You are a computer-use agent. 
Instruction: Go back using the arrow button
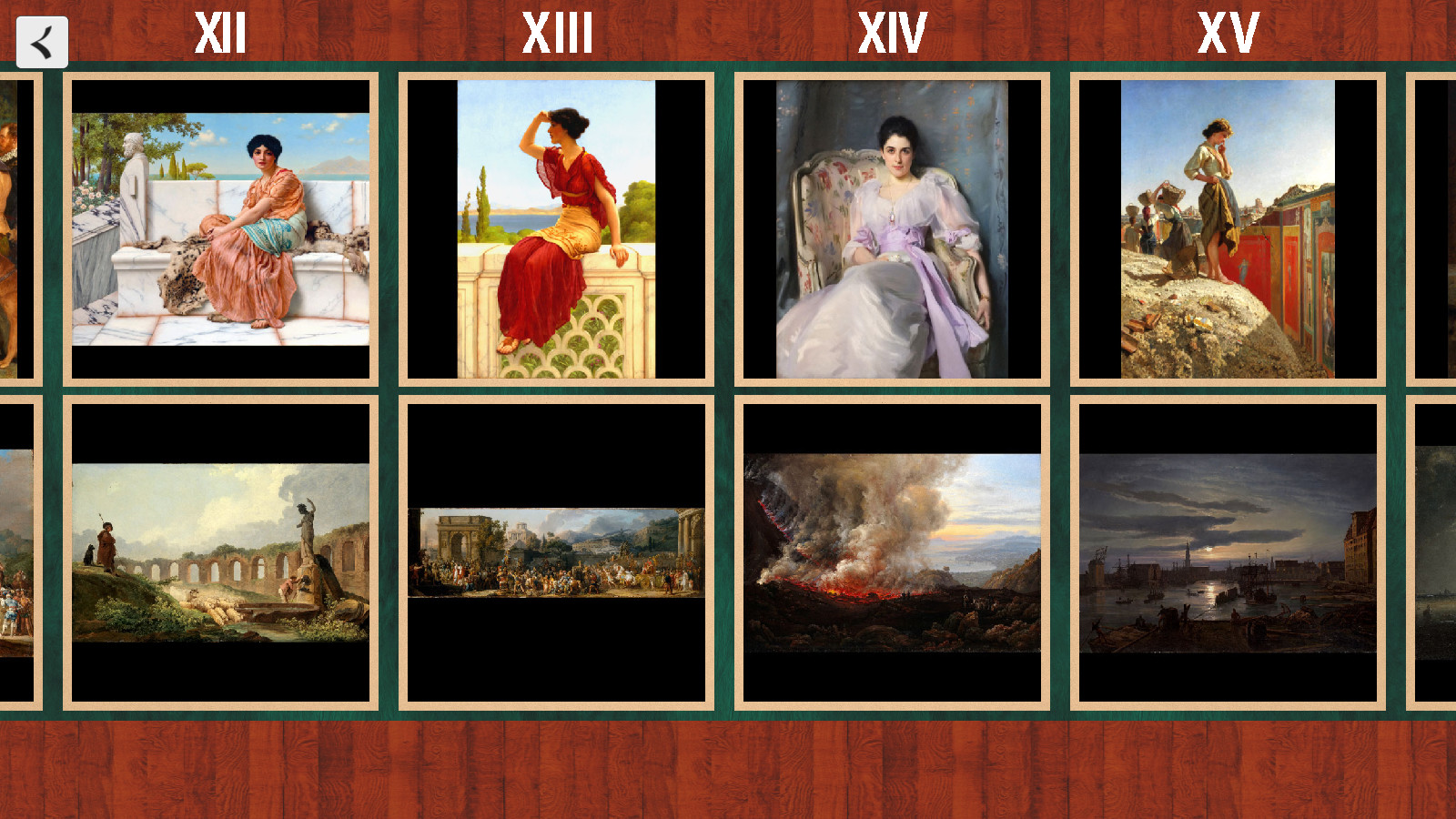42,42
